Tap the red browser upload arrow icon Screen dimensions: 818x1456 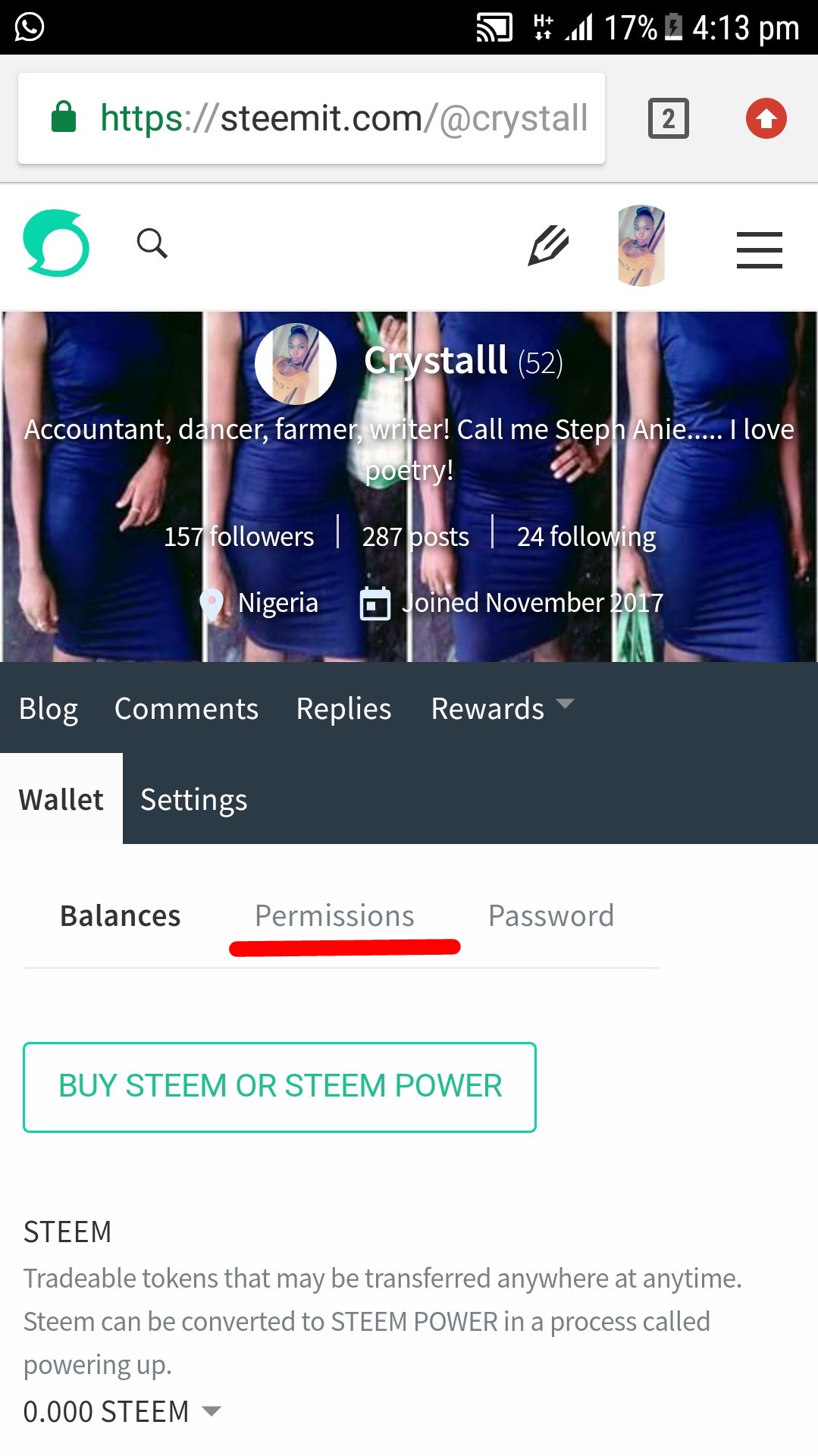(x=766, y=118)
